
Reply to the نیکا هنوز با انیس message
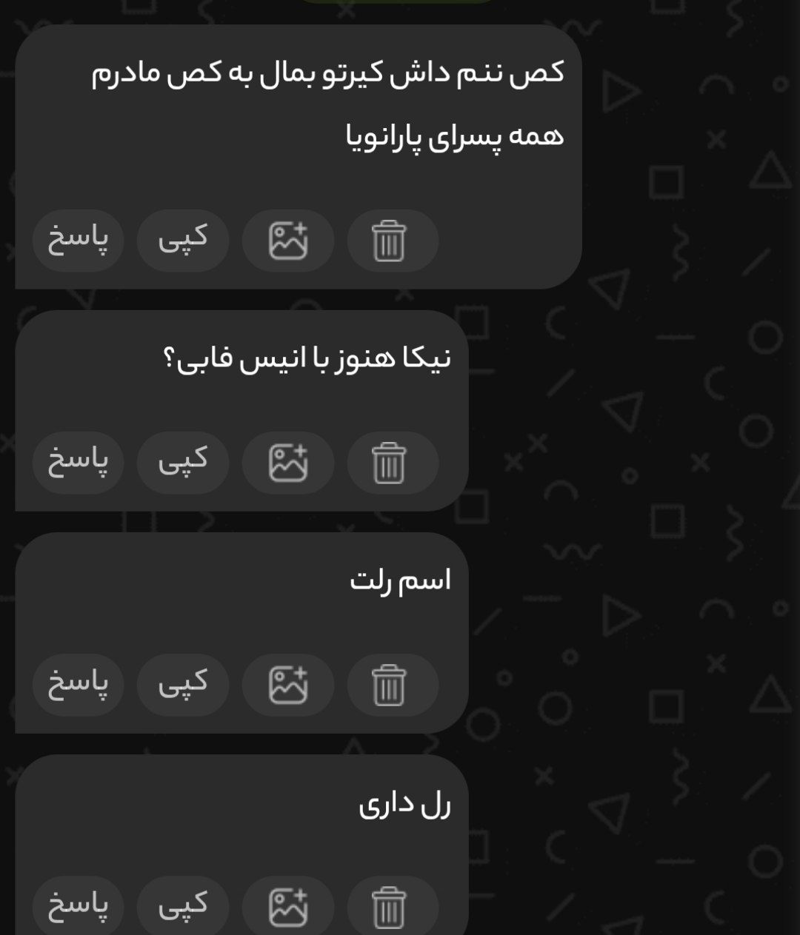click(78, 462)
